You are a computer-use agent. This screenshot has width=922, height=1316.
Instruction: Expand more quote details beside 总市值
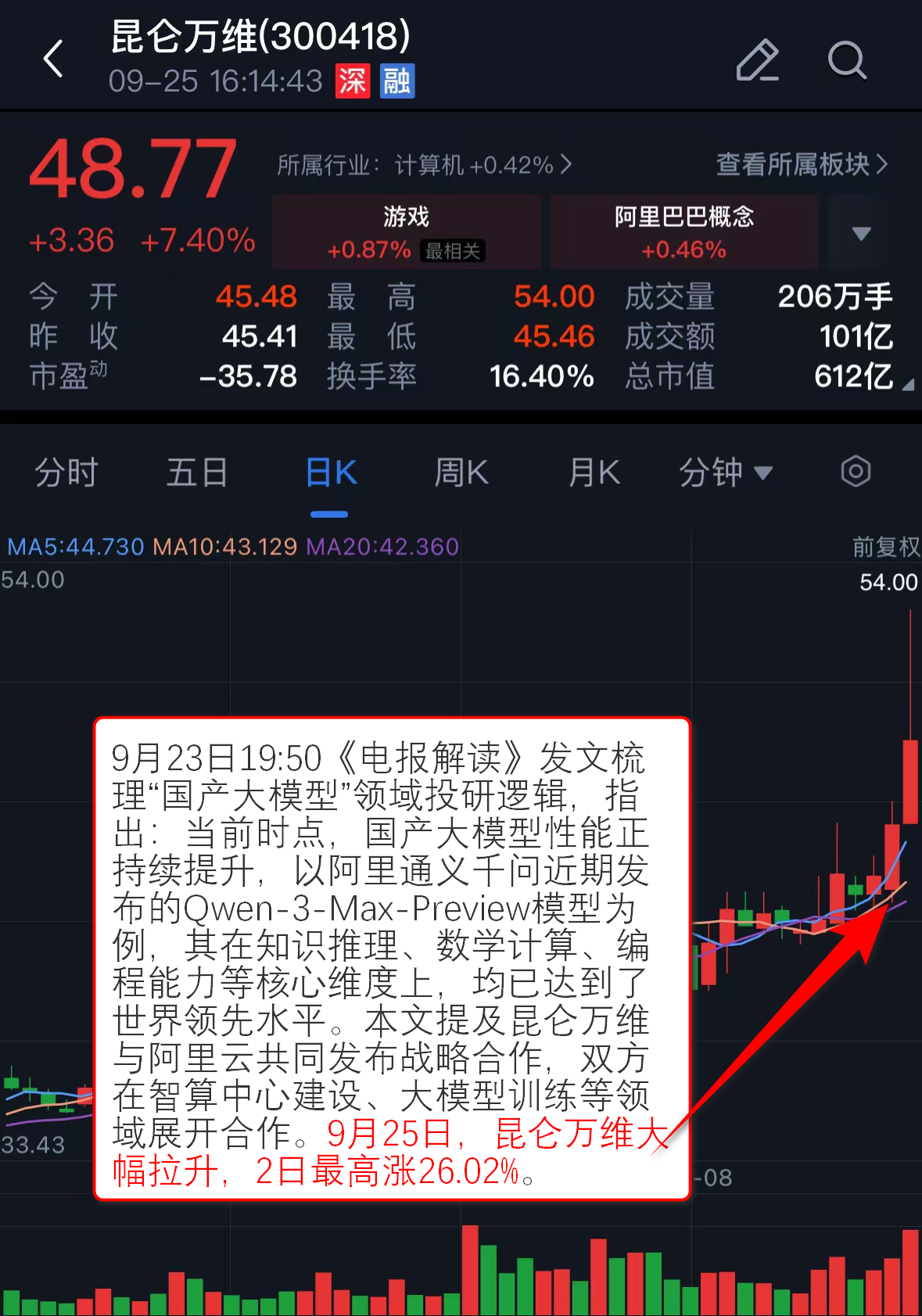(907, 385)
